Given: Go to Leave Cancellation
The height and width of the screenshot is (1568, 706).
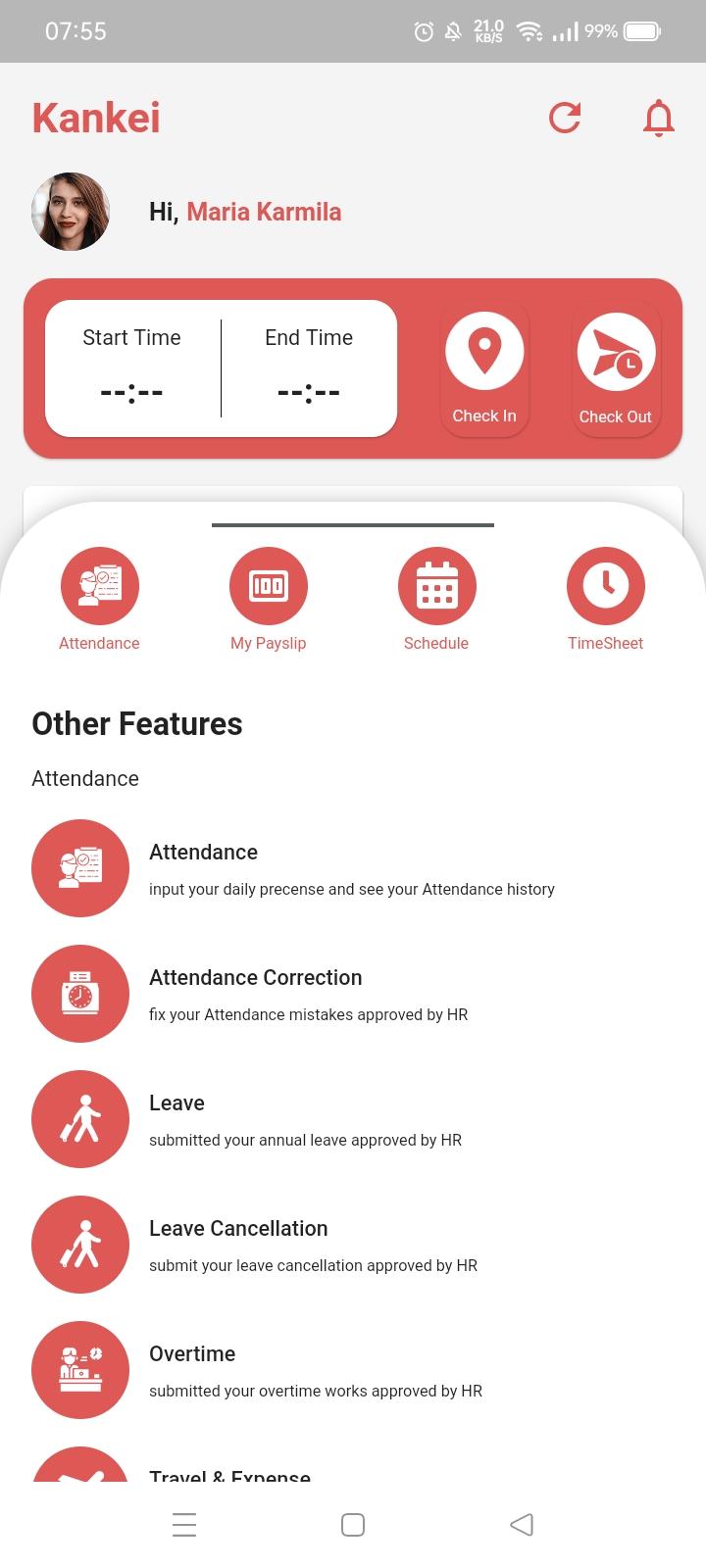Looking at the screenshot, I should click(x=353, y=1245).
